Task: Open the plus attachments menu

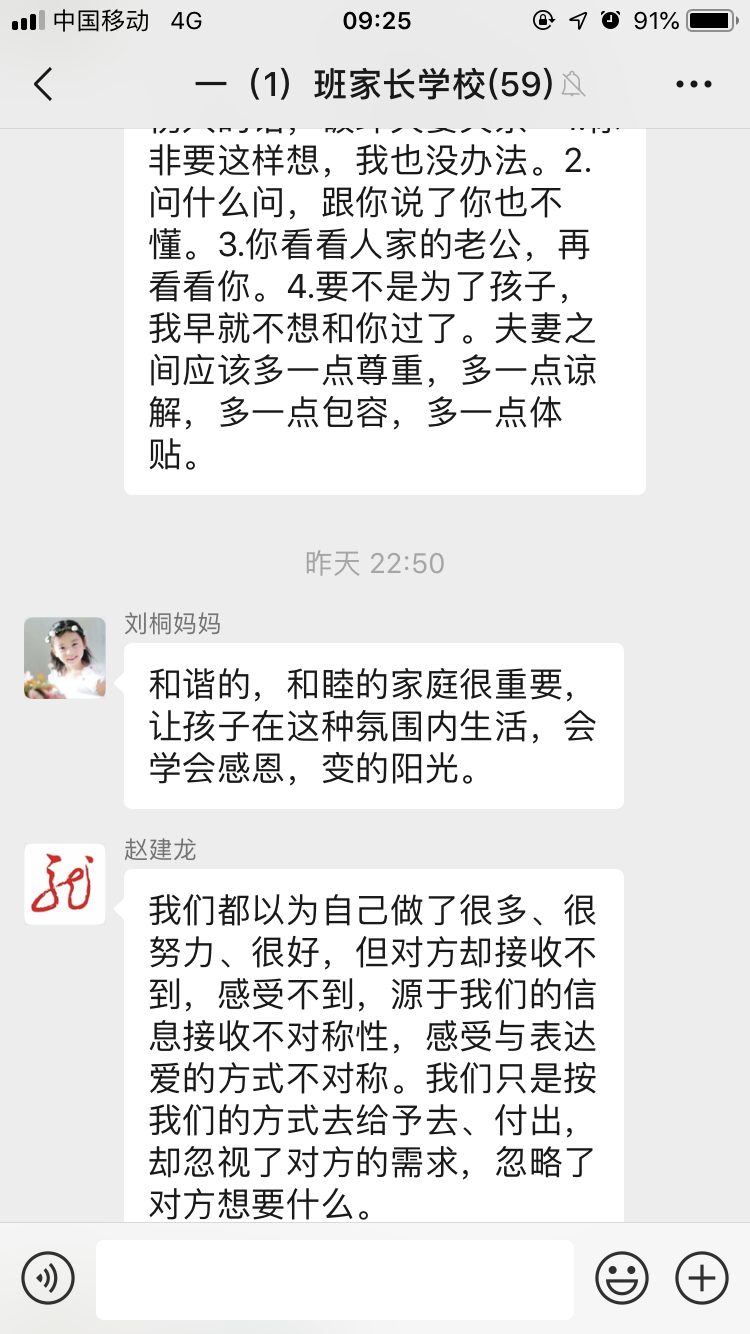Action: pyautogui.click(x=702, y=1278)
